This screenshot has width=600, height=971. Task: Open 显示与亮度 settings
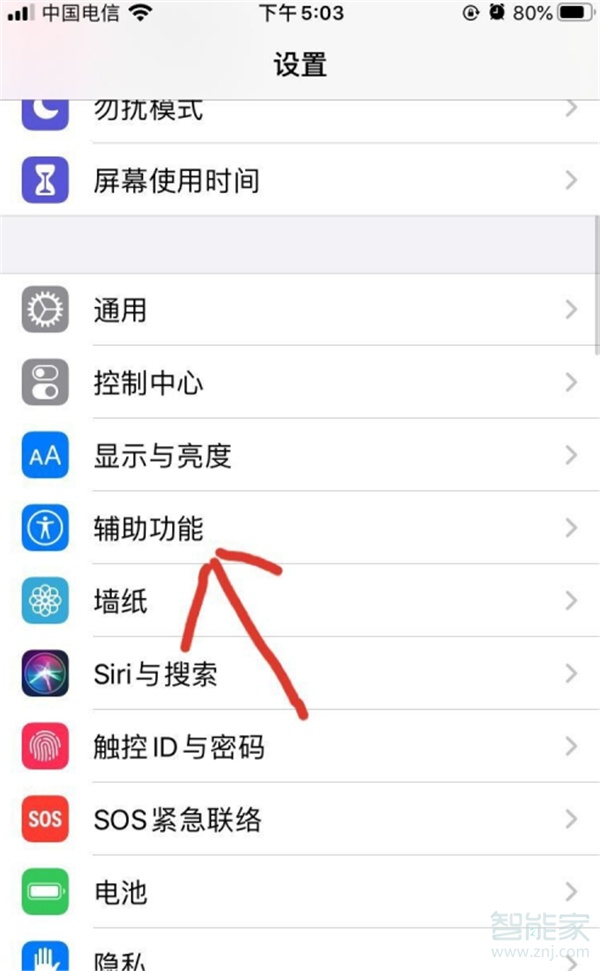tap(300, 456)
